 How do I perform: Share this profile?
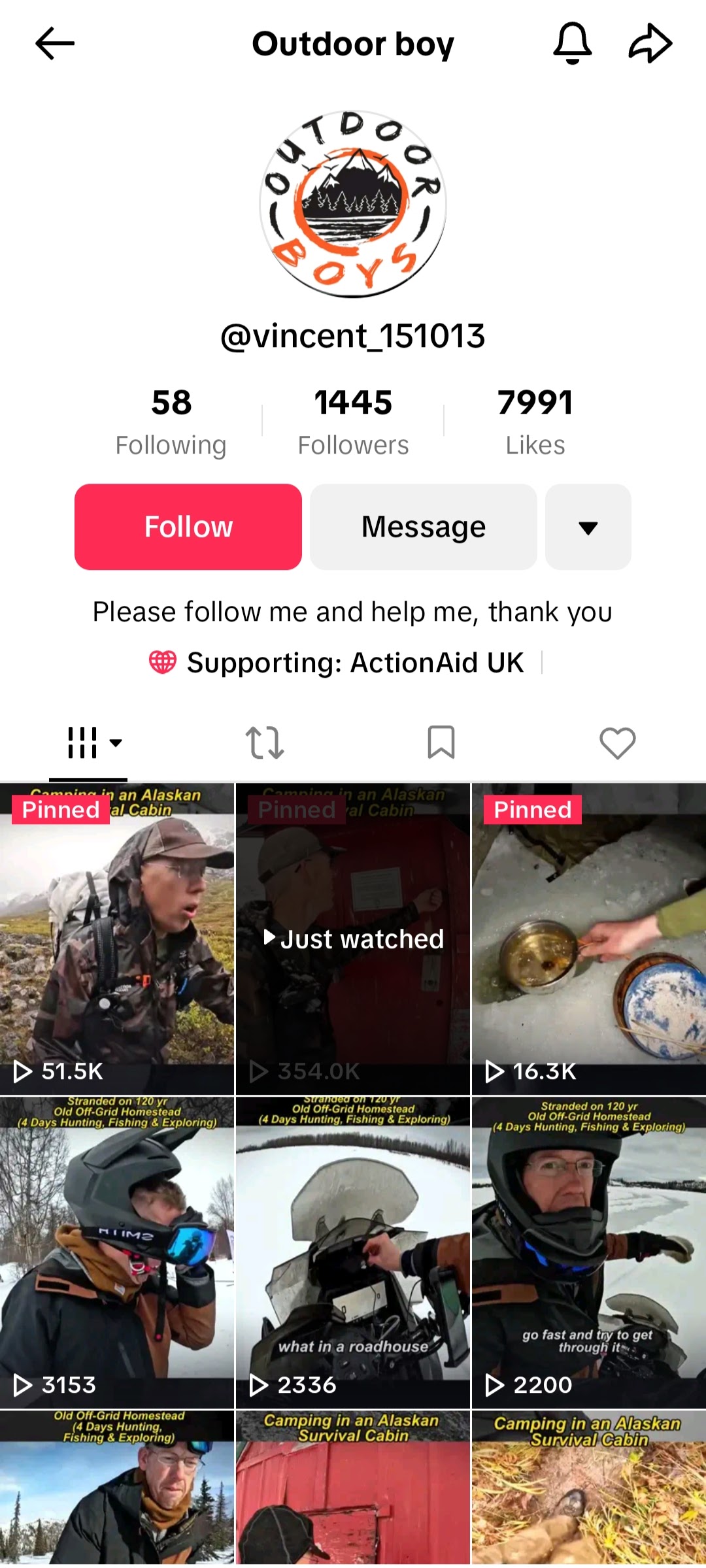650,44
